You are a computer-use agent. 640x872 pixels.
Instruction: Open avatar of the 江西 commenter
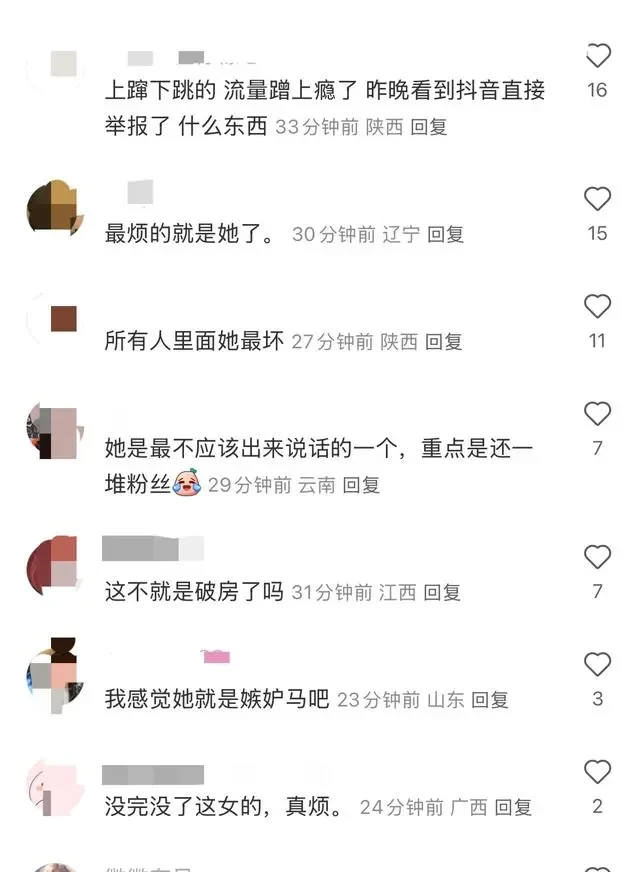[54, 566]
